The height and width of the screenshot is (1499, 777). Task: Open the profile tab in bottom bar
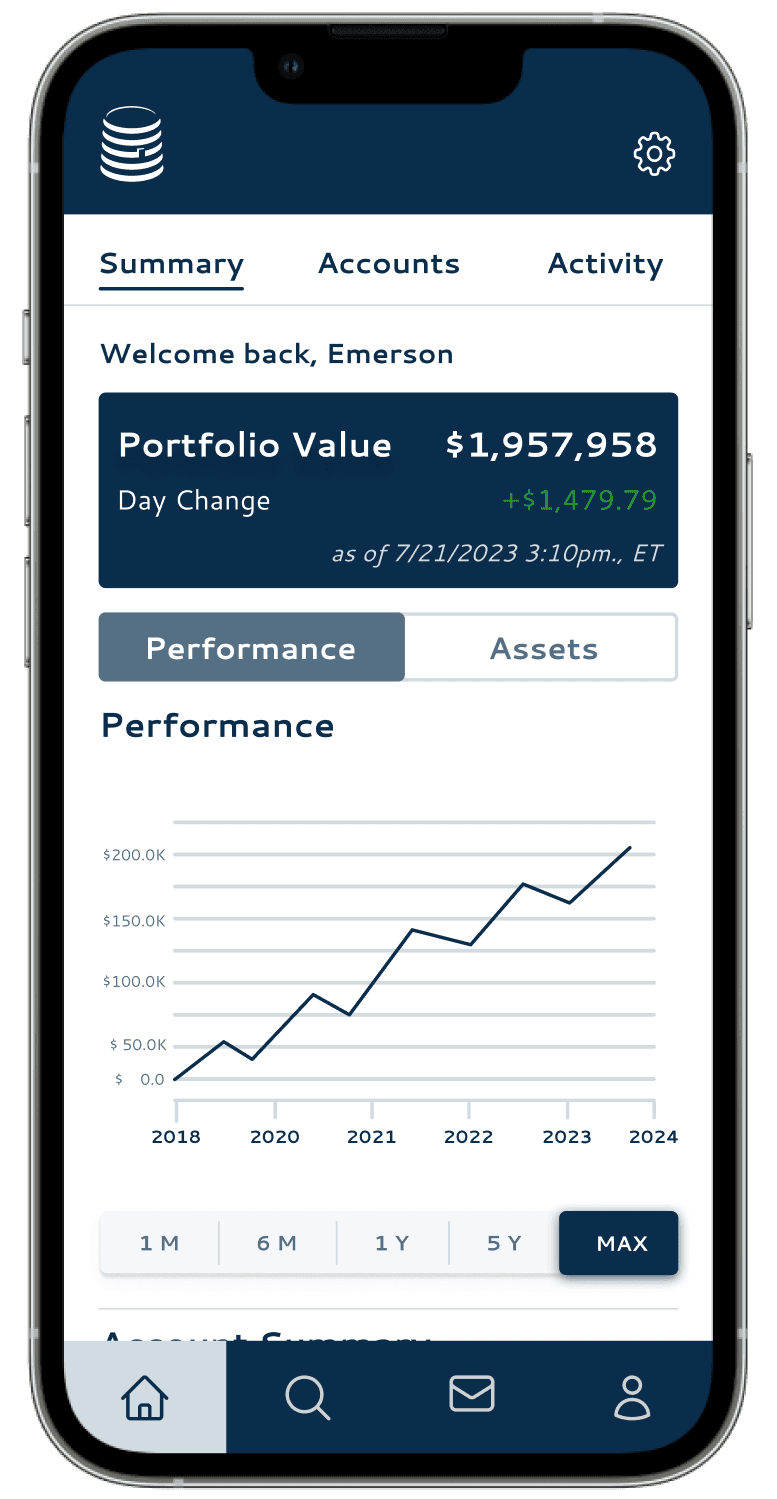pyautogui.click(x=632, y=1397)
